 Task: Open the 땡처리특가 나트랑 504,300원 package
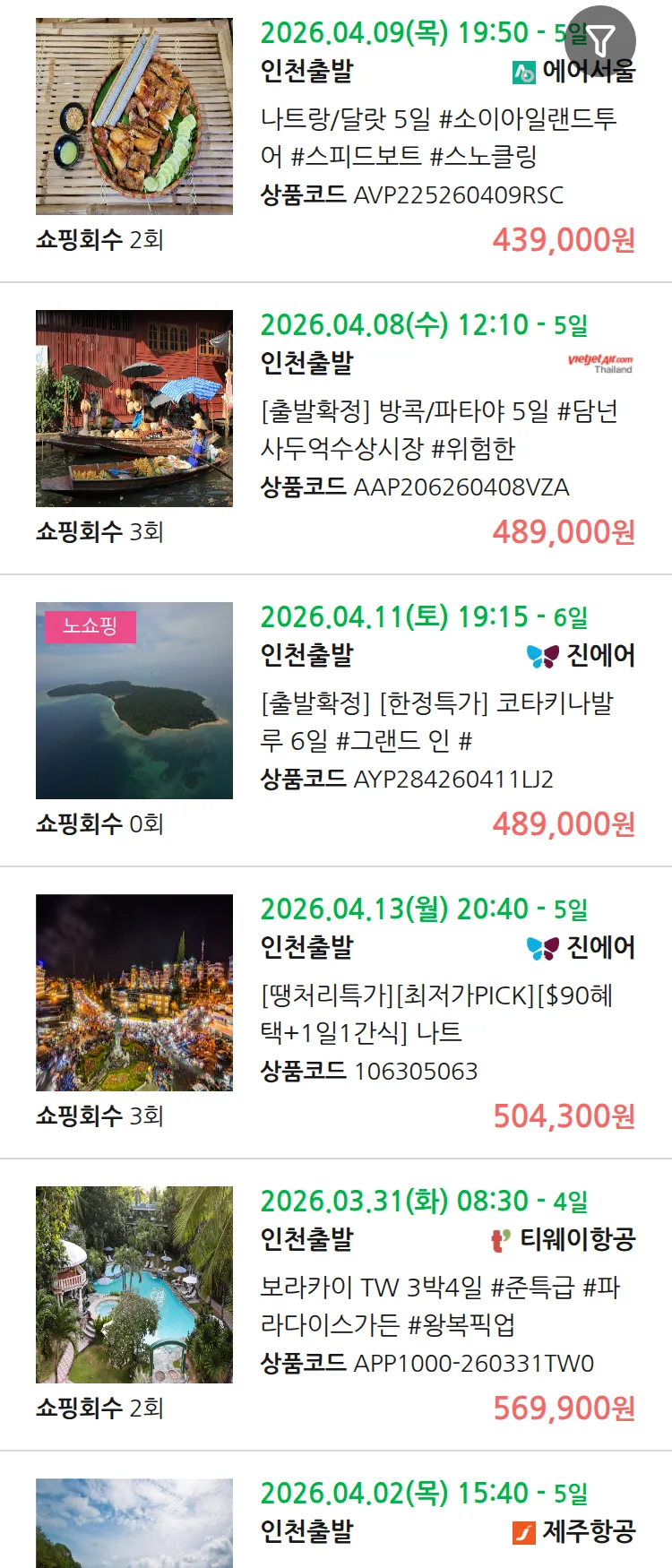437,1013
